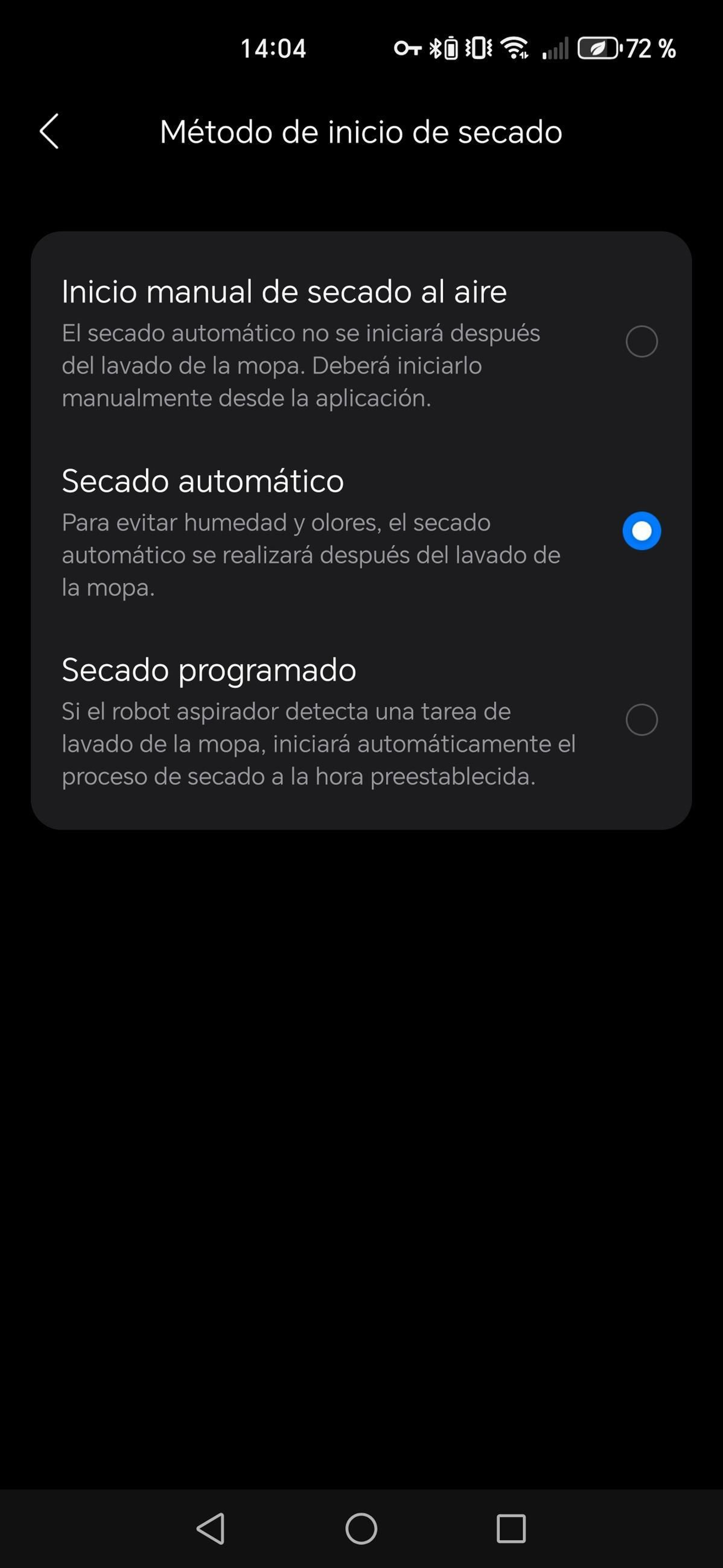Keep Secado automático selected
Viewport: 723px width, 1568px height.
(x=641, y=530)
